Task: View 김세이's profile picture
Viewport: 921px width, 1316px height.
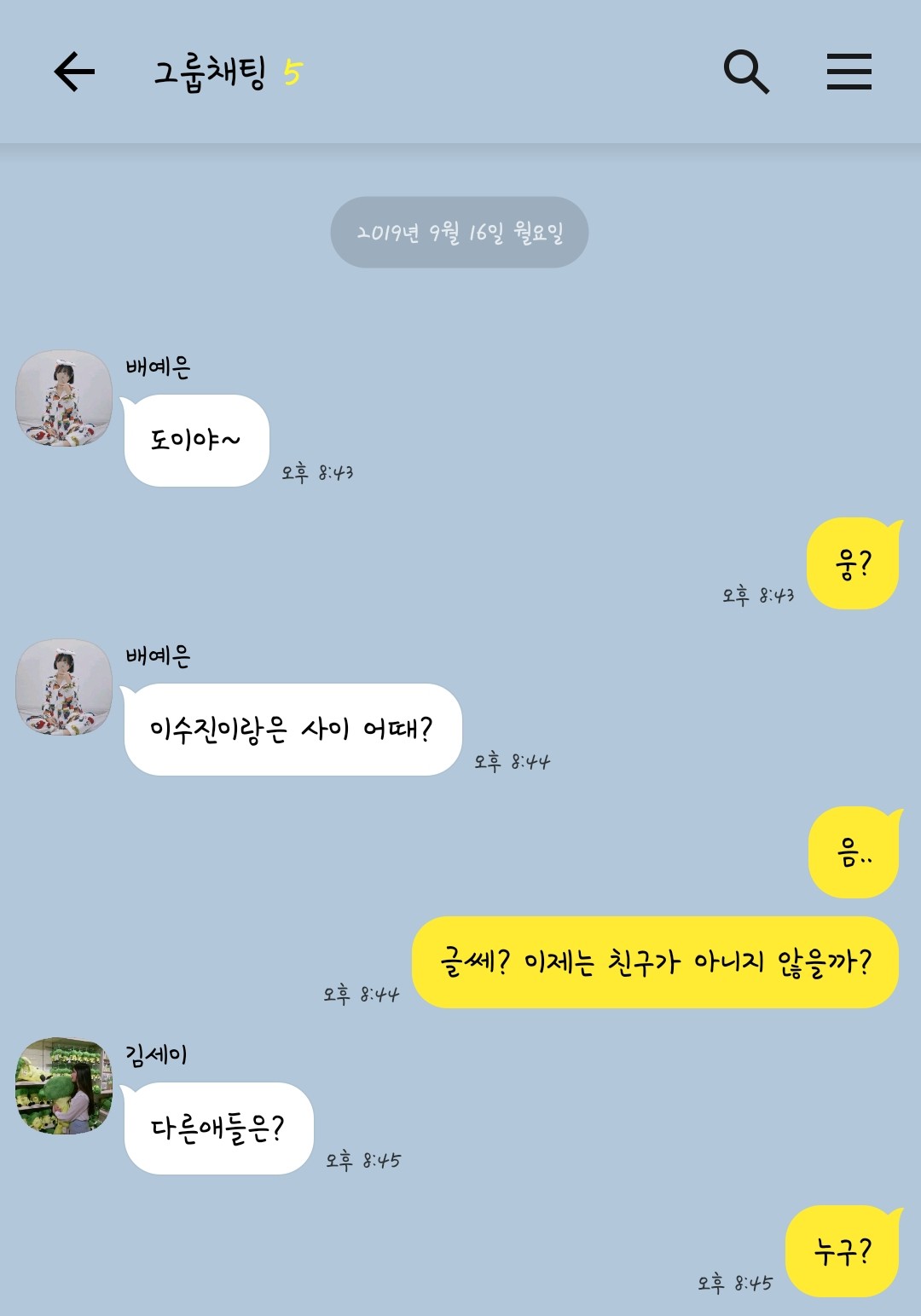Action: tap(64, 1086)
